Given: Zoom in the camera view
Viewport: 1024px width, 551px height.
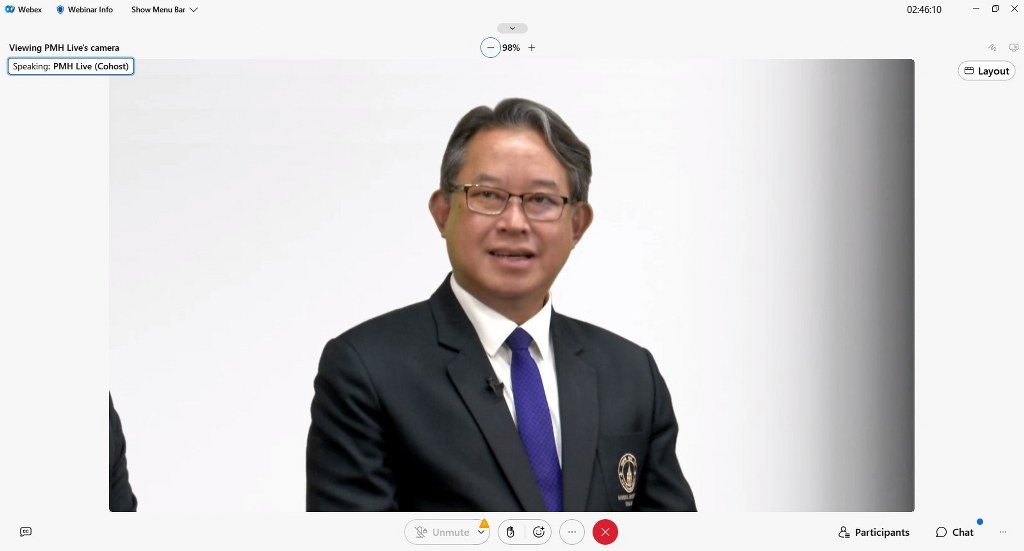Looking at the screenshot, I should click(x=532, y=47).
